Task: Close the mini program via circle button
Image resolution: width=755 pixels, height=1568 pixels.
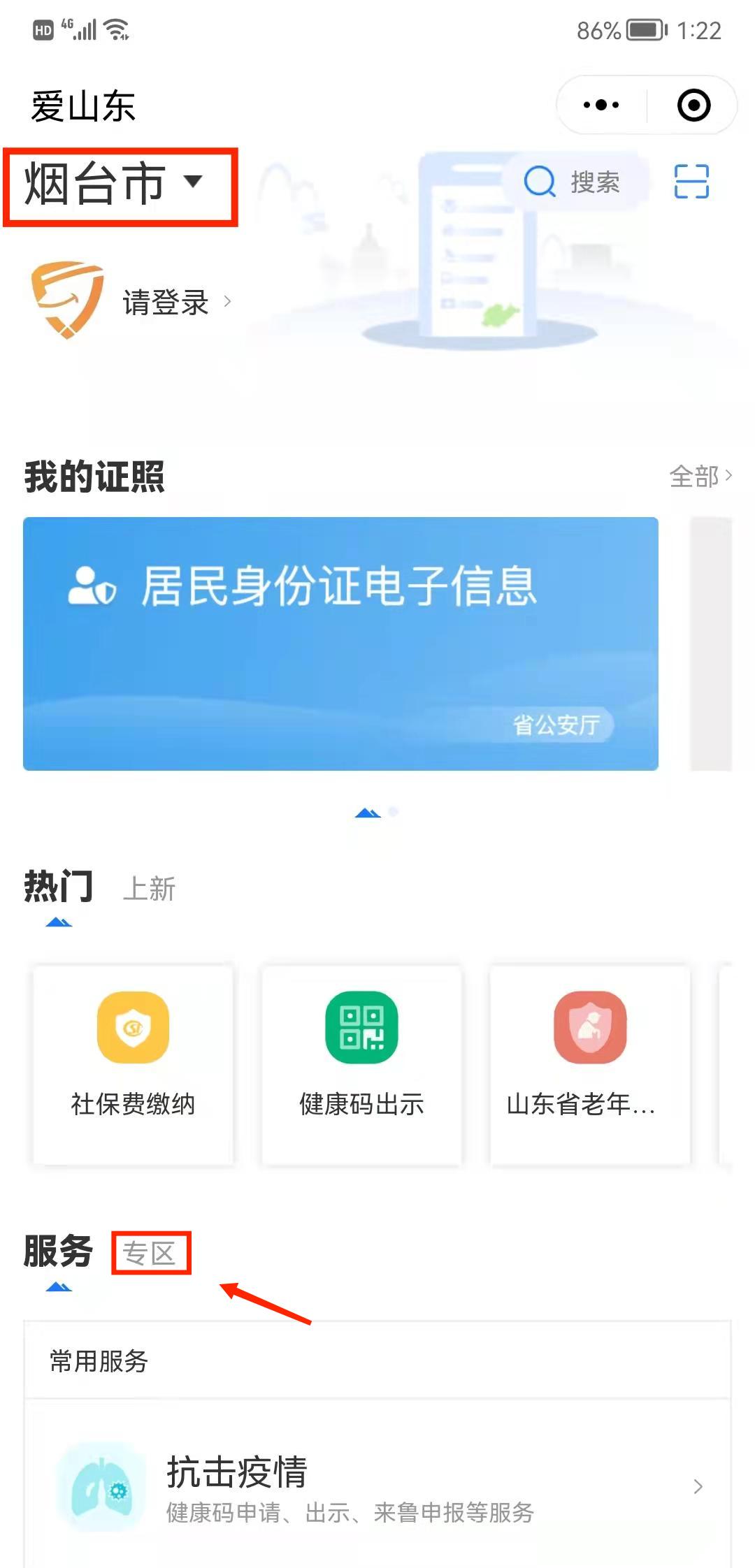Action: 693,106
